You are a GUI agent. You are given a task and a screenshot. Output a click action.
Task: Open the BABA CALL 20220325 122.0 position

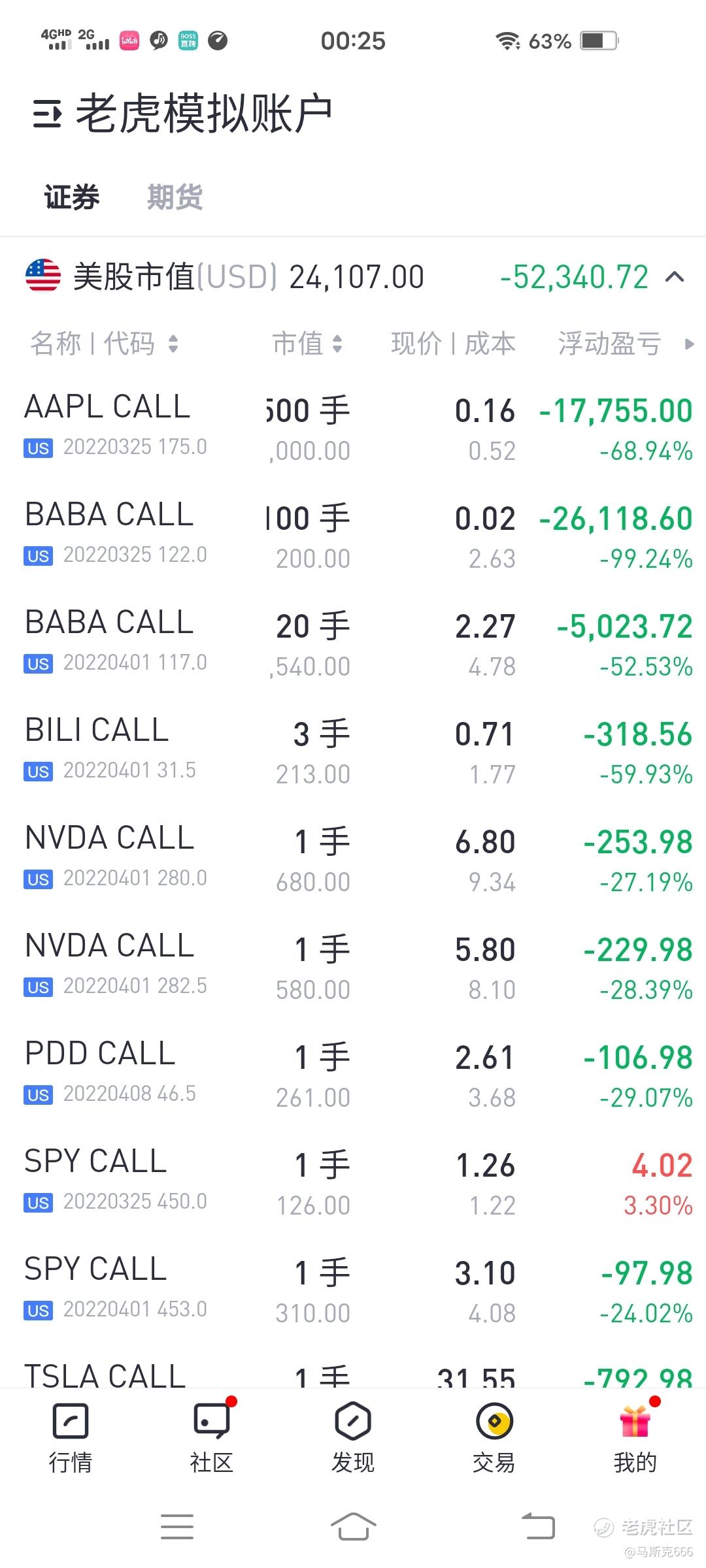pos(353,536)
